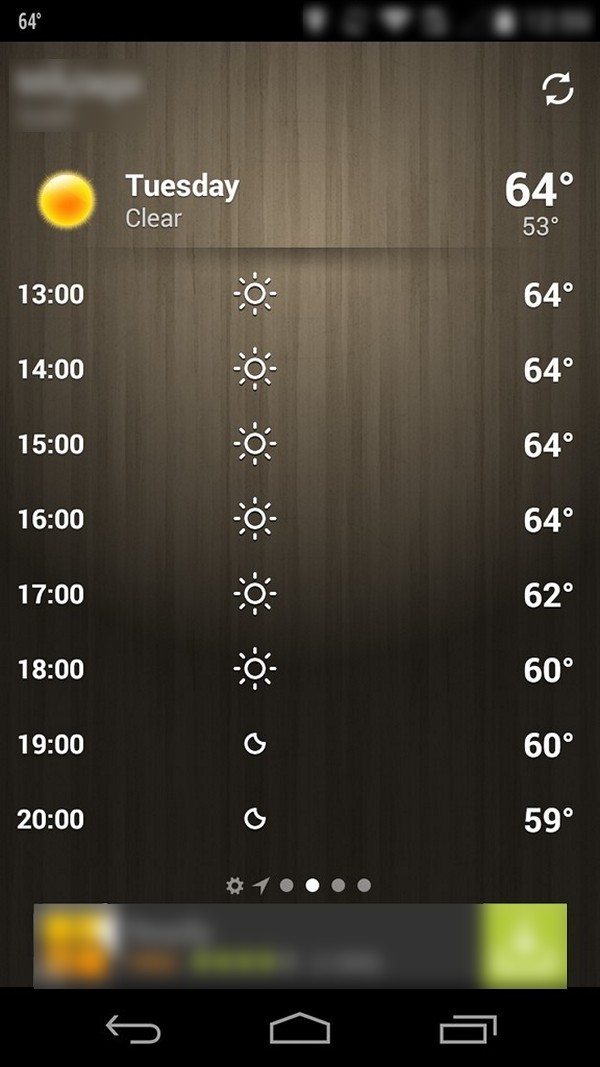
Task: Tap the current location arrow icon
Action: (x=261, y=885)
